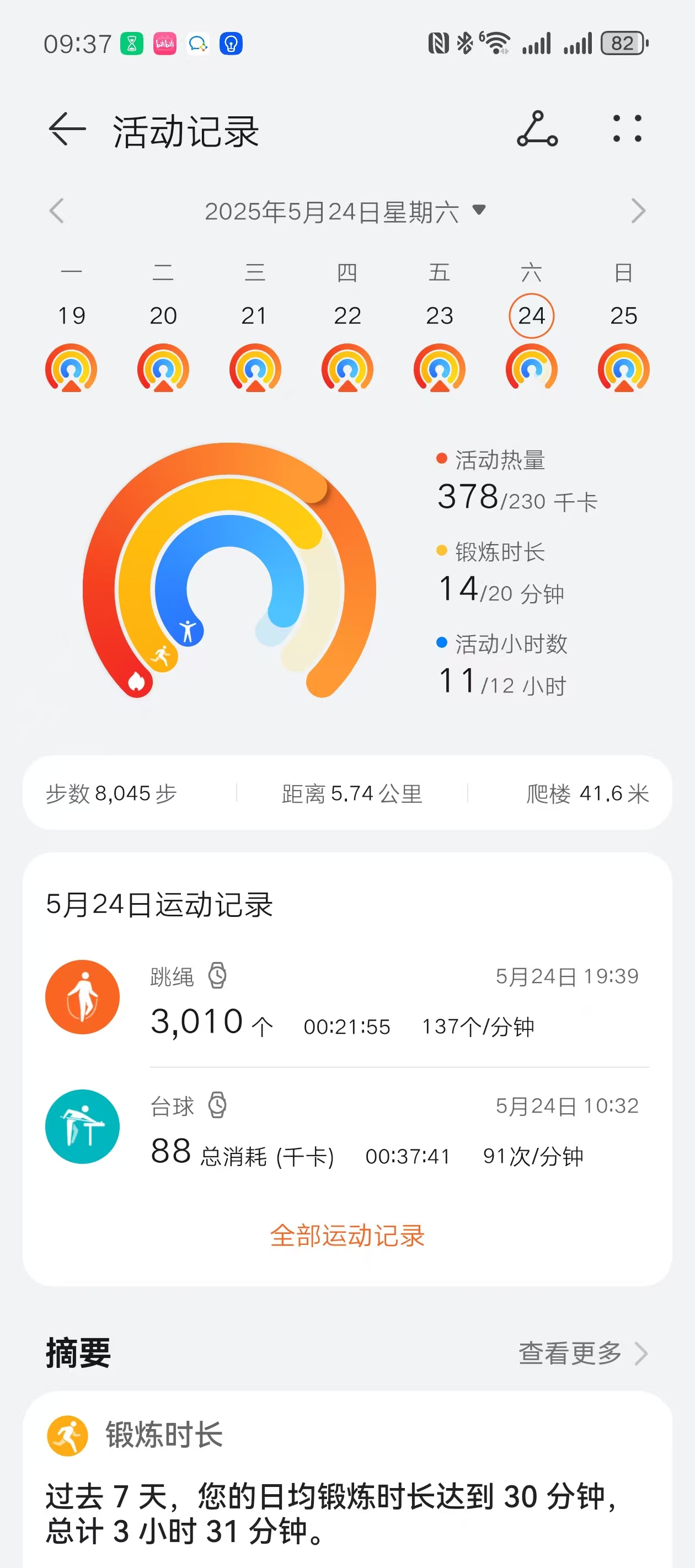The image size is (695, 1568).
Task: Open the four-dot more options menu
Action: [x=627, y=130]
